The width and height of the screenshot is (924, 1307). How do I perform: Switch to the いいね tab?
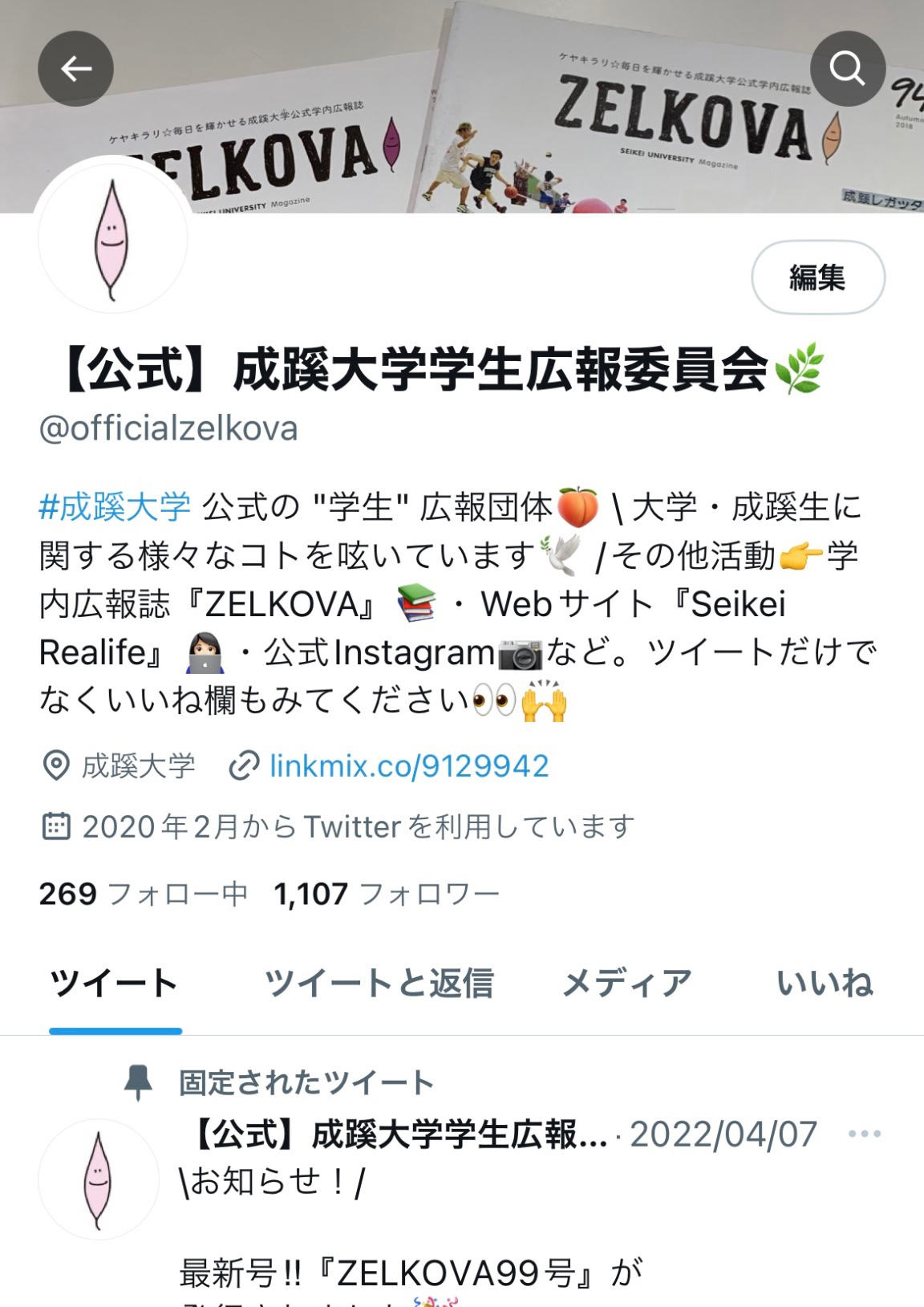824,984
